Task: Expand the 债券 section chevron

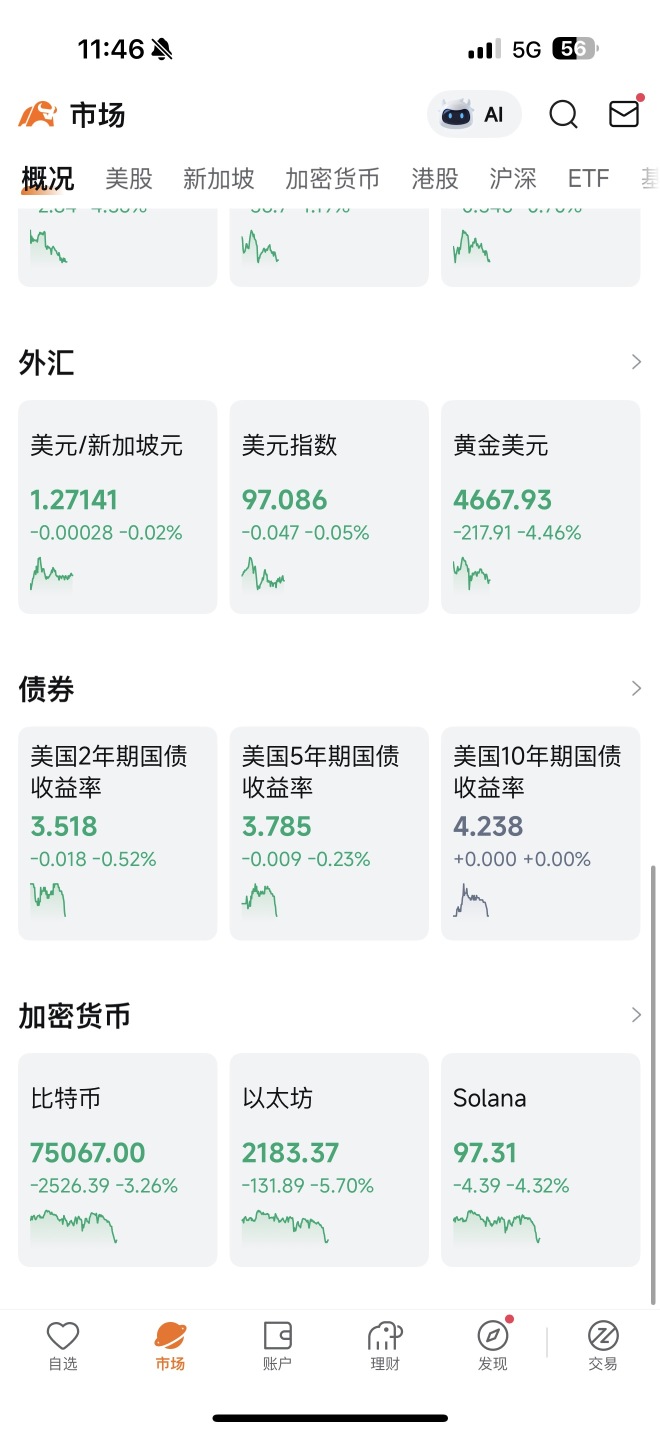Action: [636, 688]
